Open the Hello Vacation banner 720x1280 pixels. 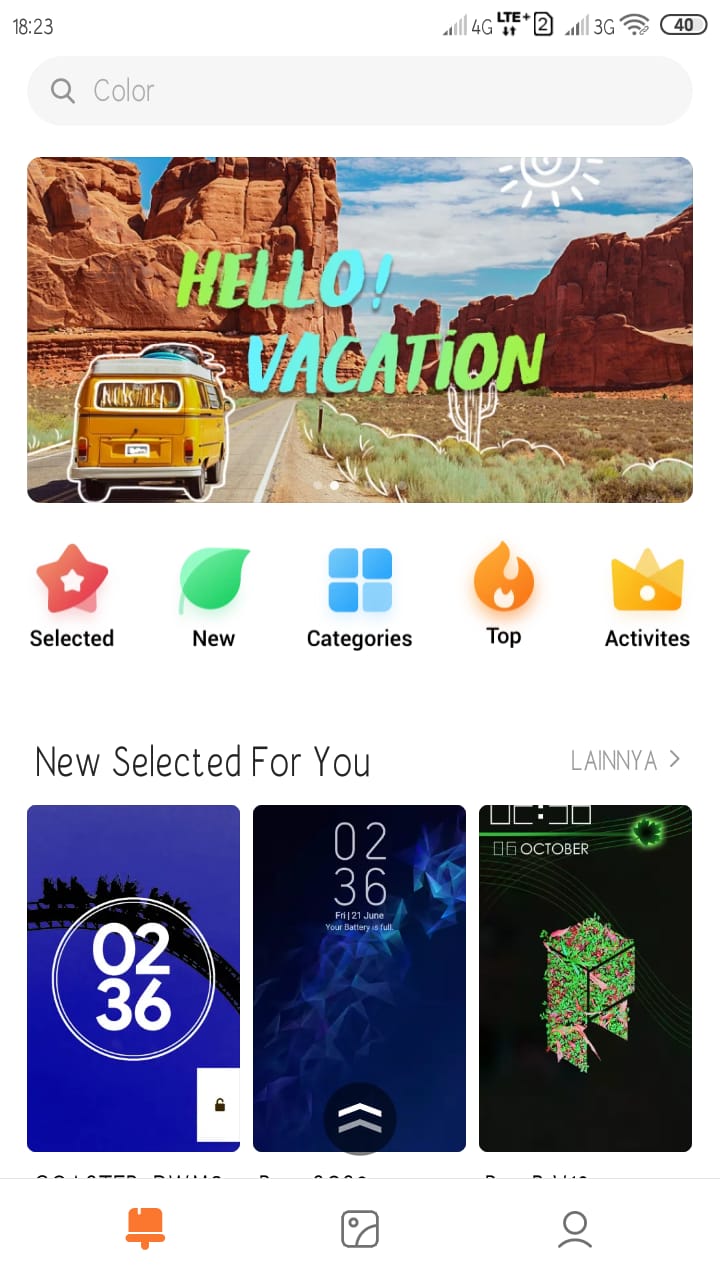tap(360, 330)
